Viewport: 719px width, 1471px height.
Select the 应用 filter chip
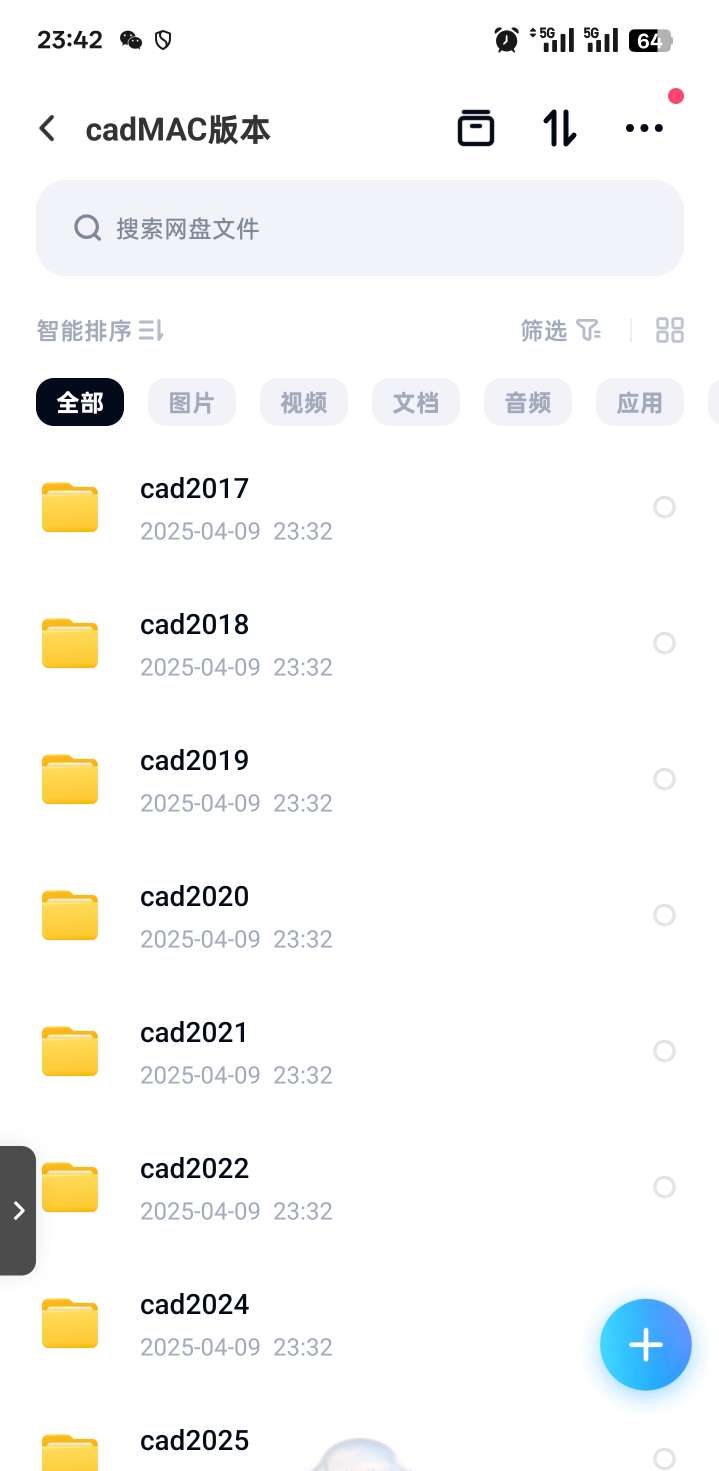(x=640, y=402)
